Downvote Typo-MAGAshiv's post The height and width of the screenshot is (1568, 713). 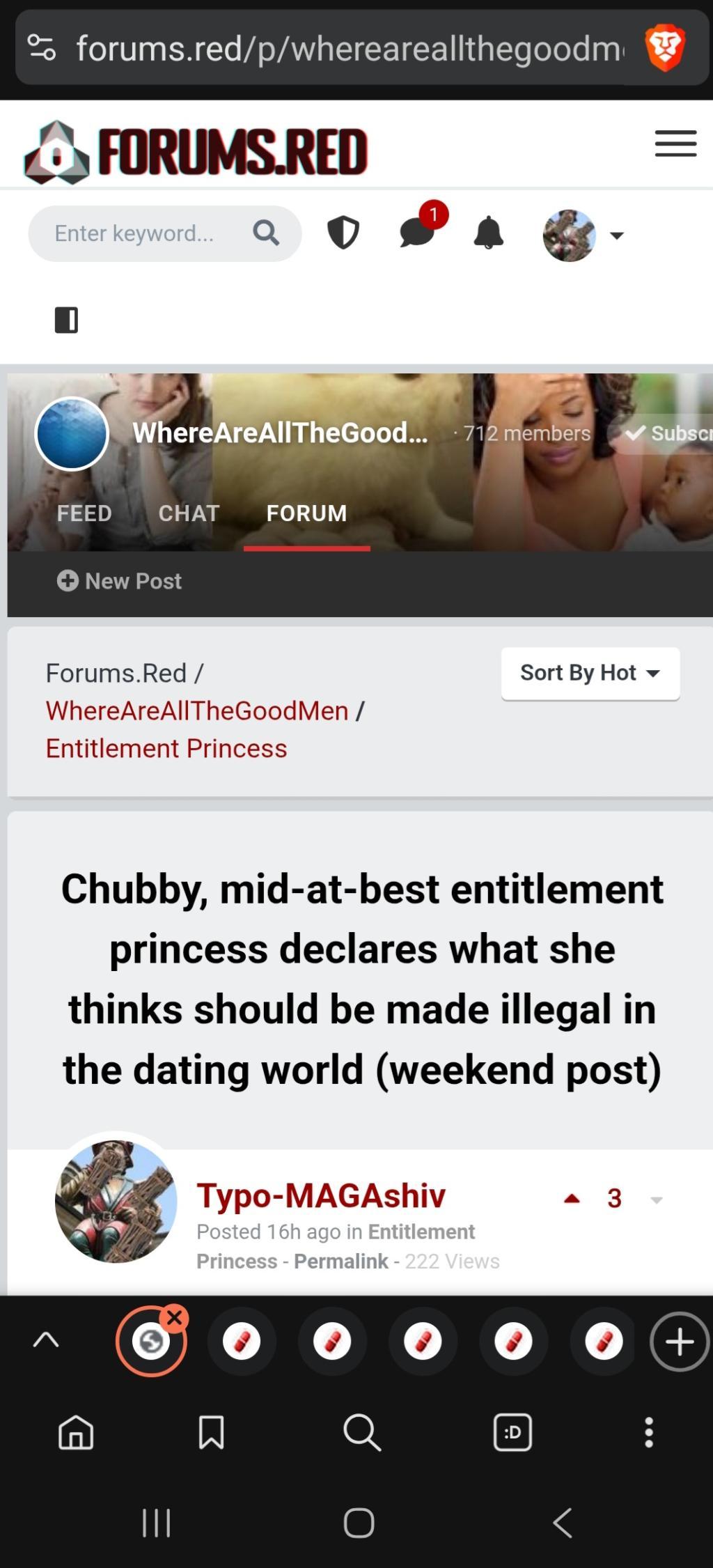[656, 1200]
